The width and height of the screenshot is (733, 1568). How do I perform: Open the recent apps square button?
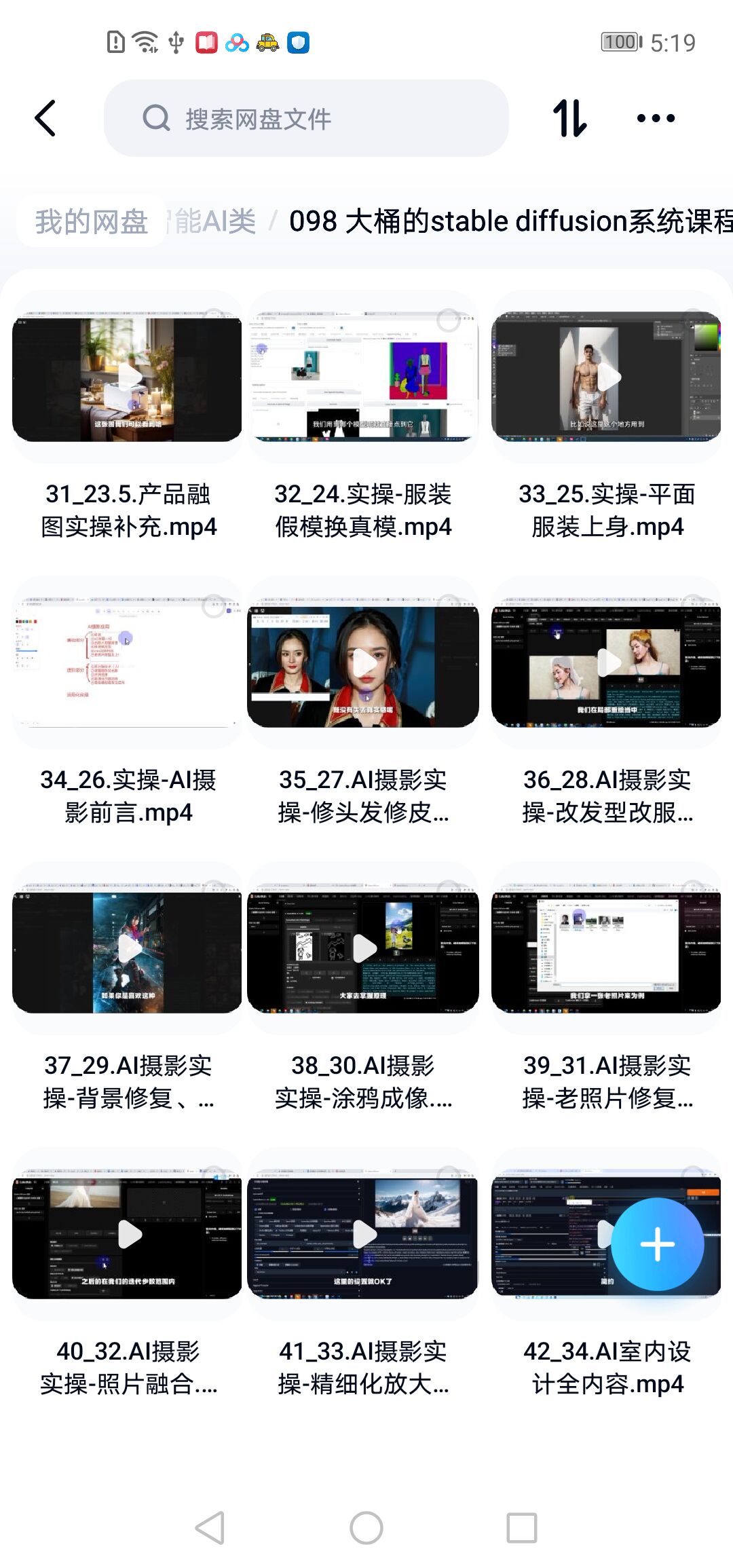pyautogui.click(x=522, y=1528)
